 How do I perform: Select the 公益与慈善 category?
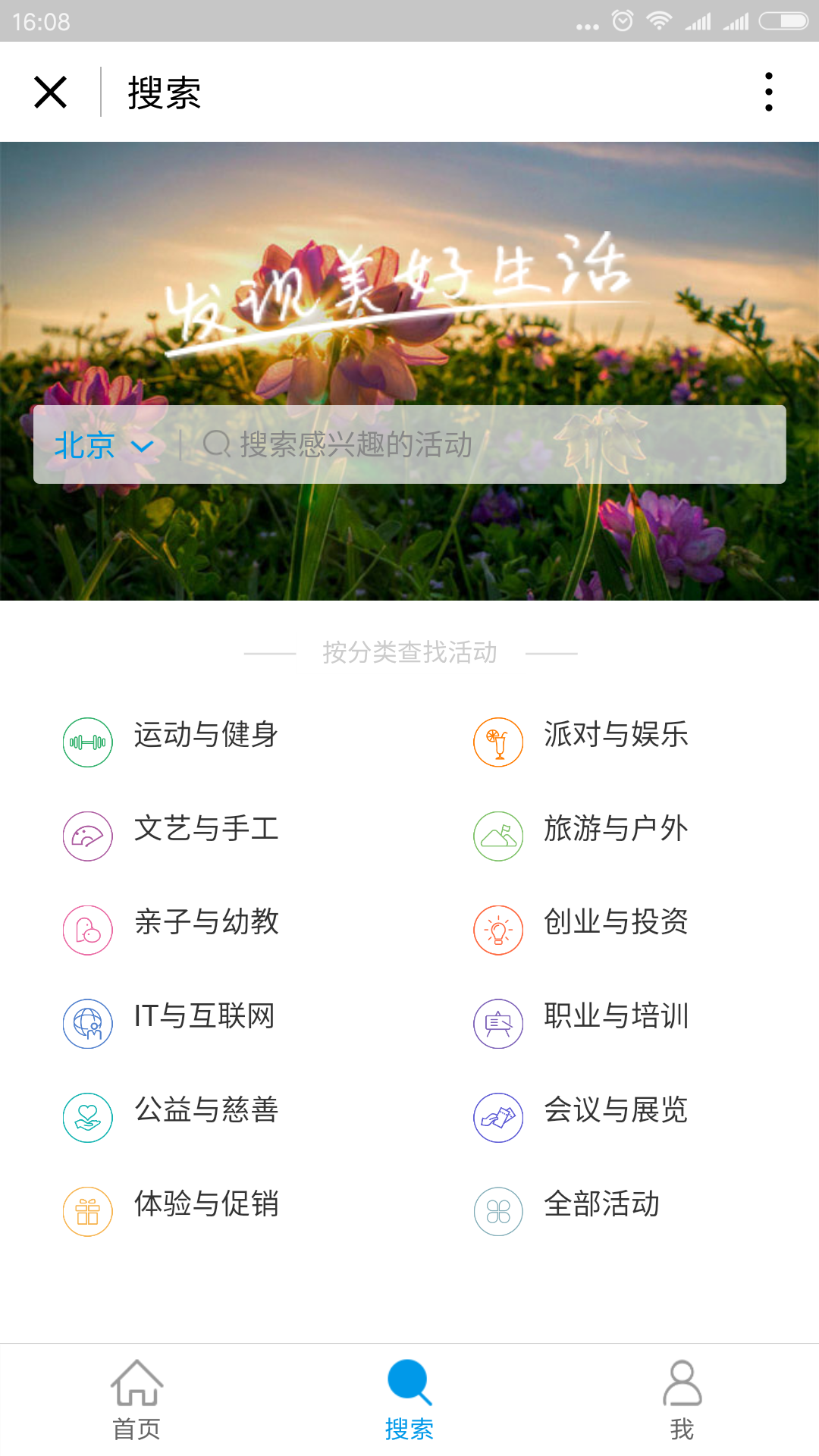click(205, 1111)
